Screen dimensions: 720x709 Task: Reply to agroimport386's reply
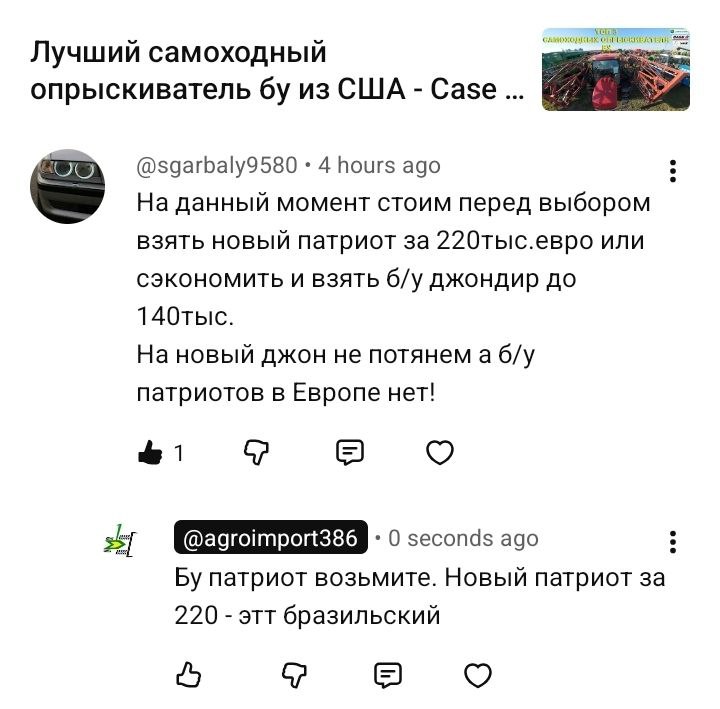tap(387, 675)
